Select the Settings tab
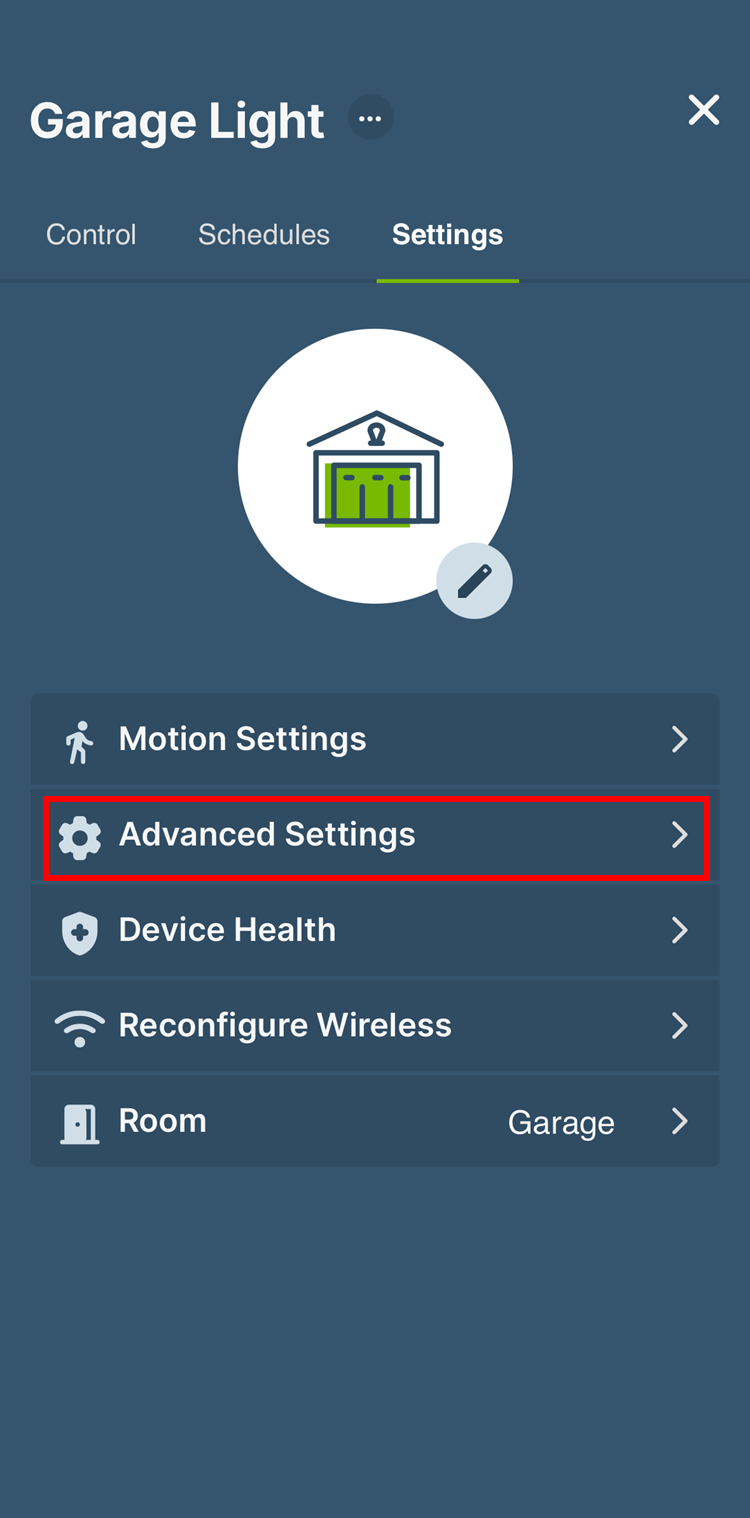Viewport: 750px width, 1518px height. pyautogui.click(x=447, y=235)
